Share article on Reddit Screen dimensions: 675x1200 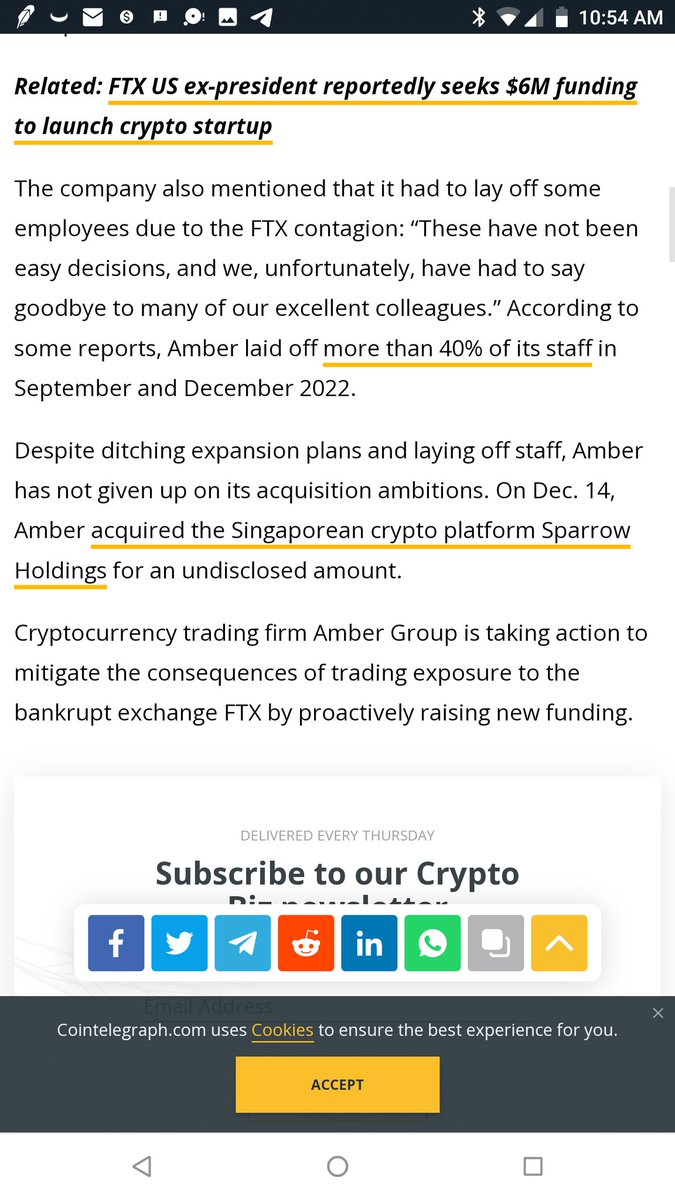(306, 943)
